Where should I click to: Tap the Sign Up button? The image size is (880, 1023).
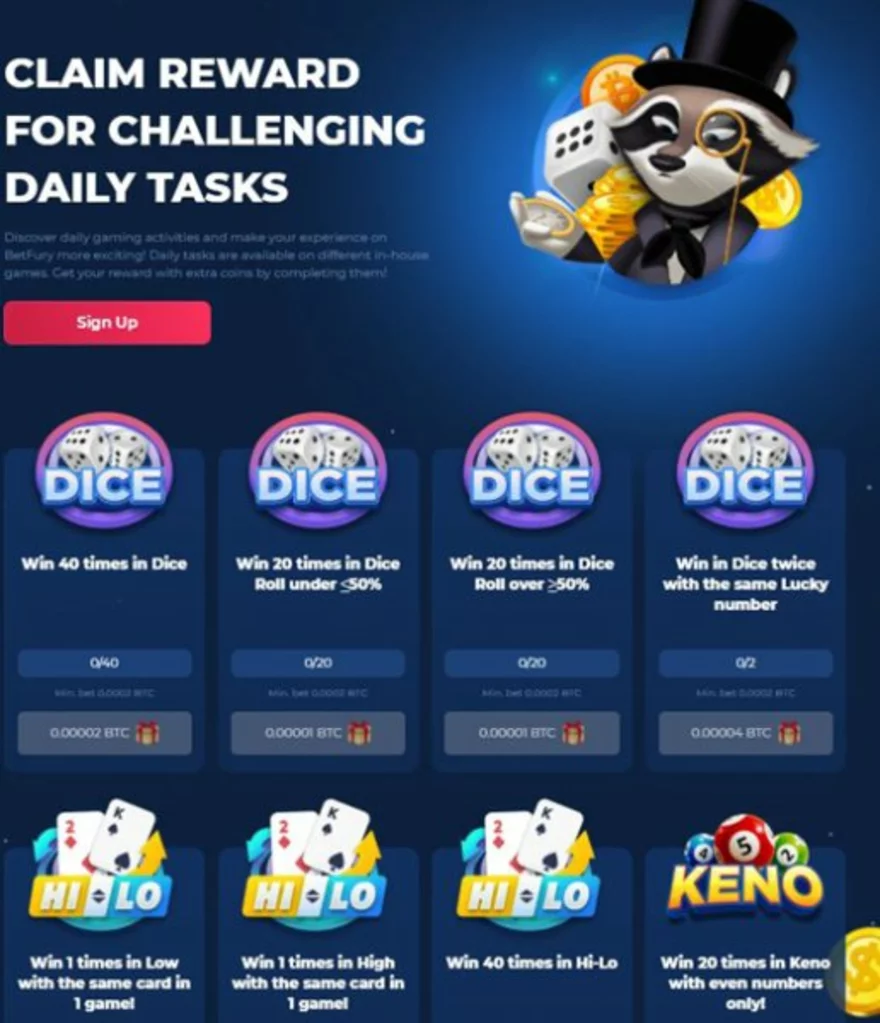click(107, 323)
